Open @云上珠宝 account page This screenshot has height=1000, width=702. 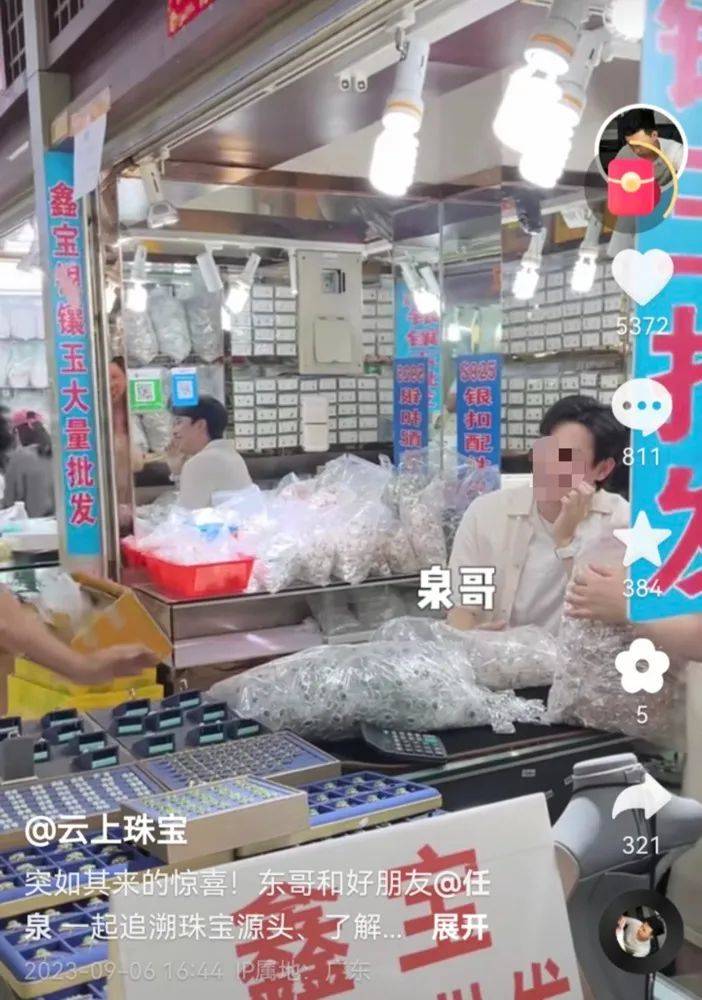click(x=93, y=830)
